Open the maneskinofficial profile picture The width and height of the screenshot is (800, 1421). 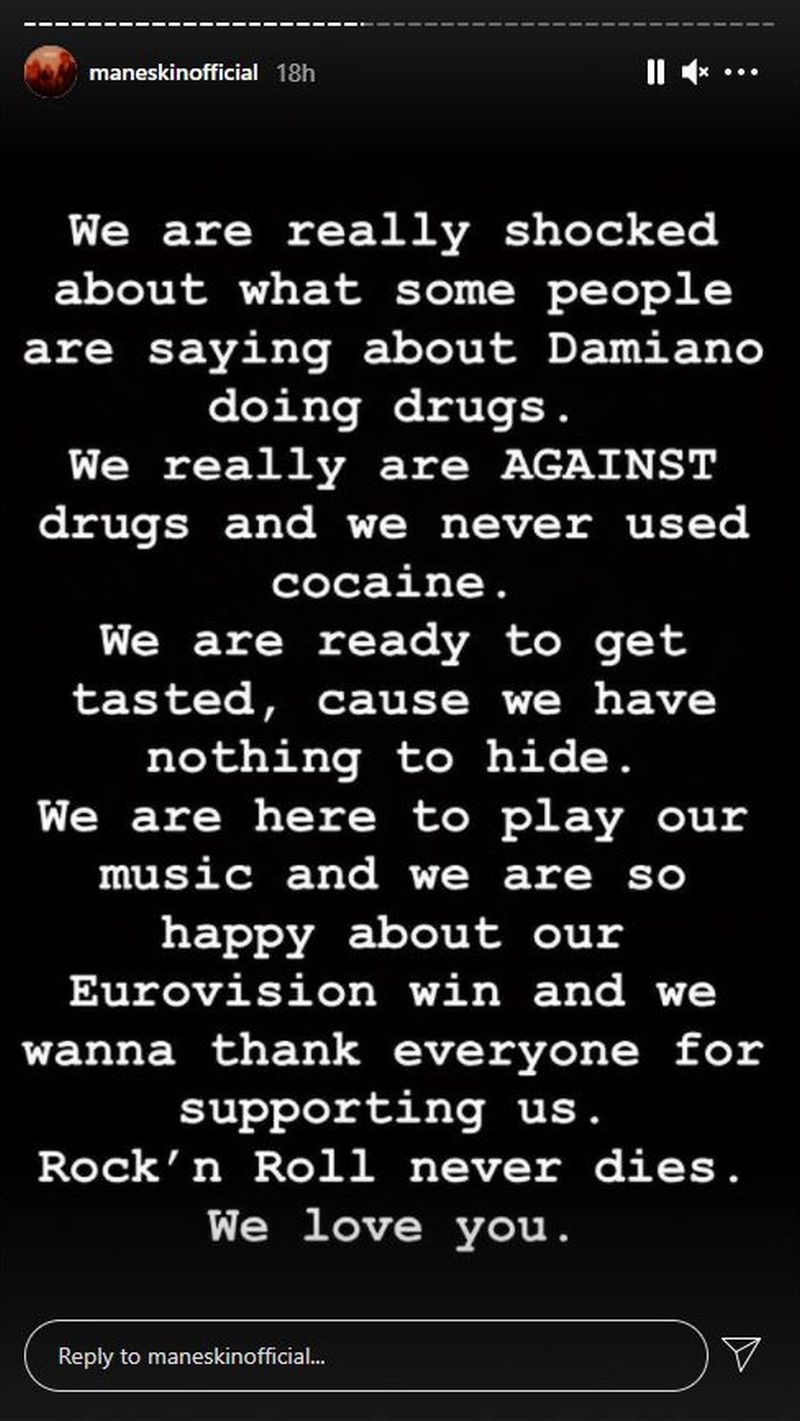[49, 72]
